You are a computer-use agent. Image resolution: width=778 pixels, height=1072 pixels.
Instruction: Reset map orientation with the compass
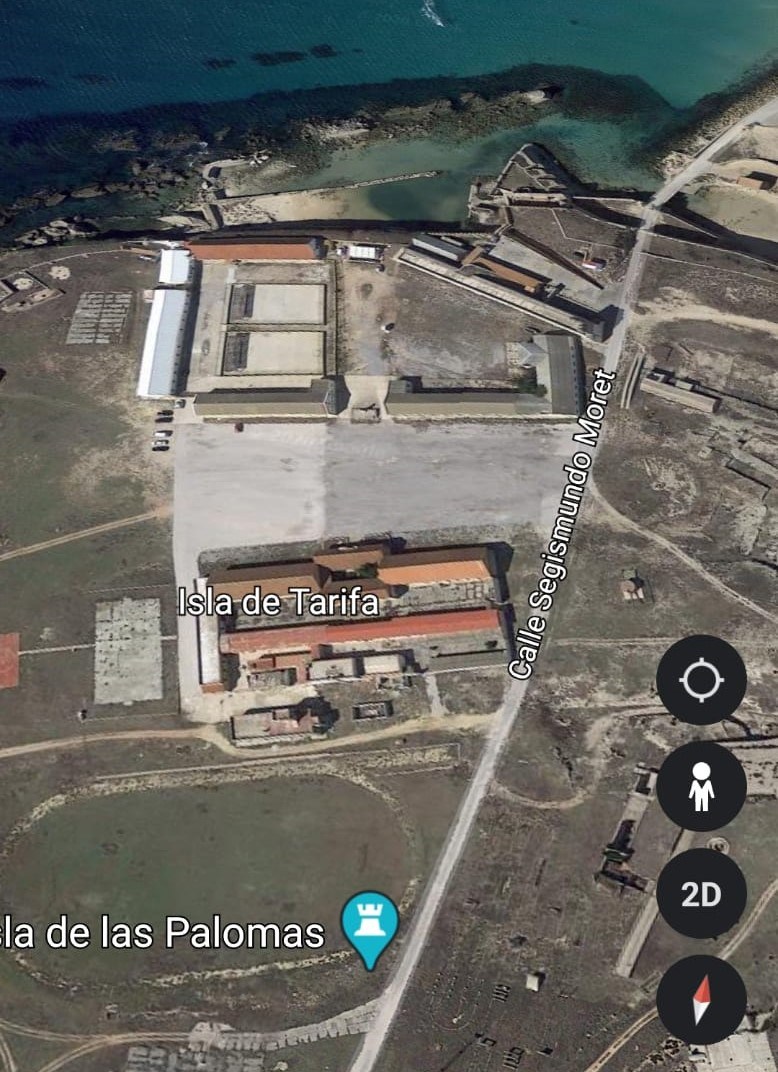click(701, 999)
